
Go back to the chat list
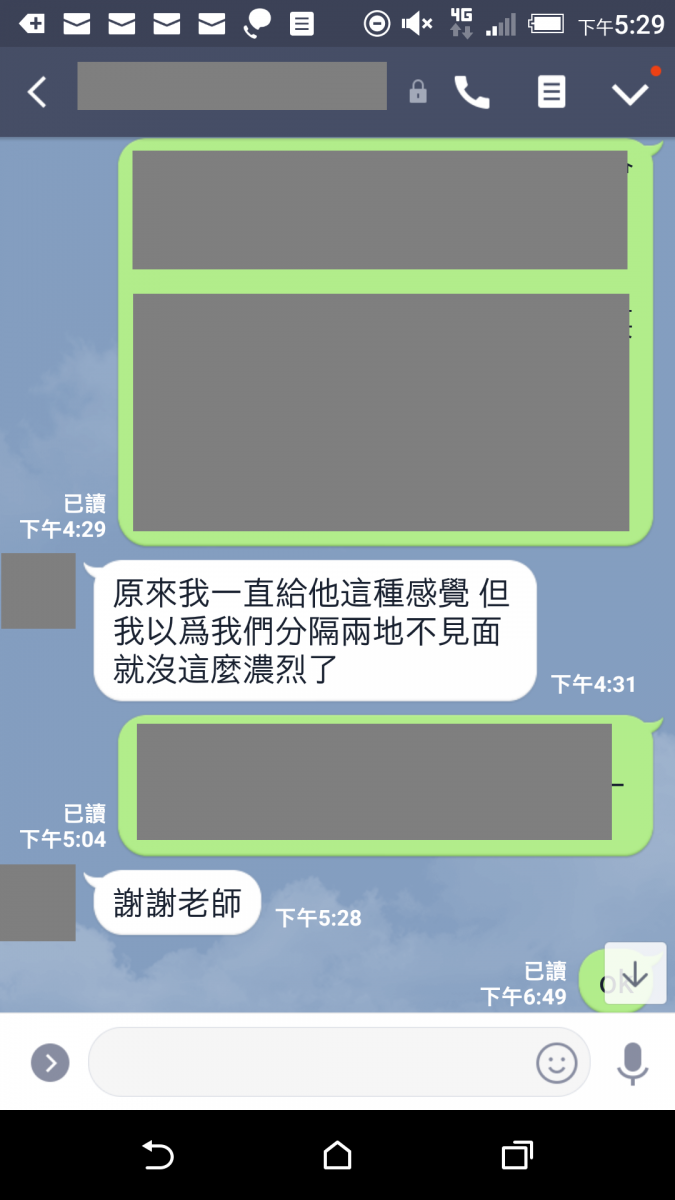[x=37, y=92]
